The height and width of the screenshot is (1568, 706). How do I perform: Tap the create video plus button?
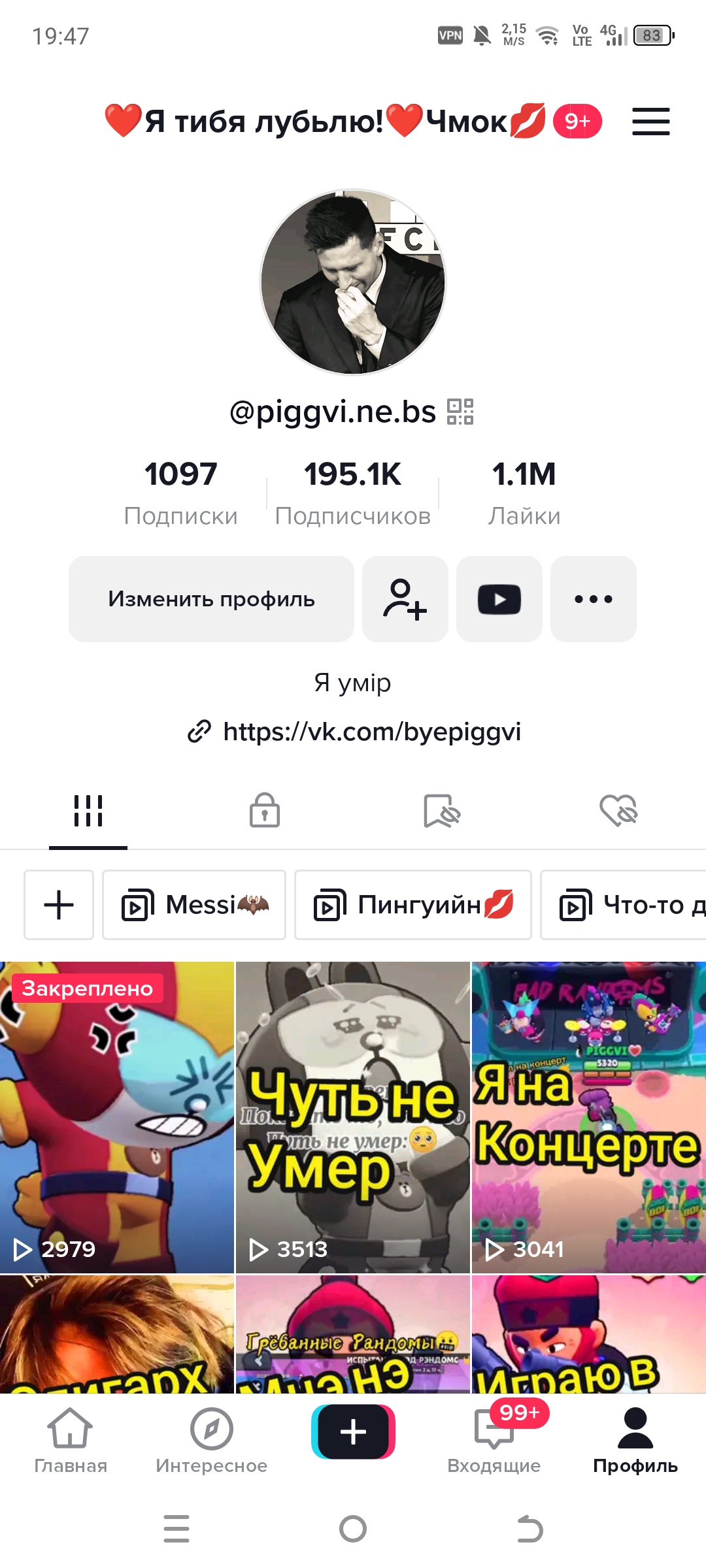point(353,1432)
